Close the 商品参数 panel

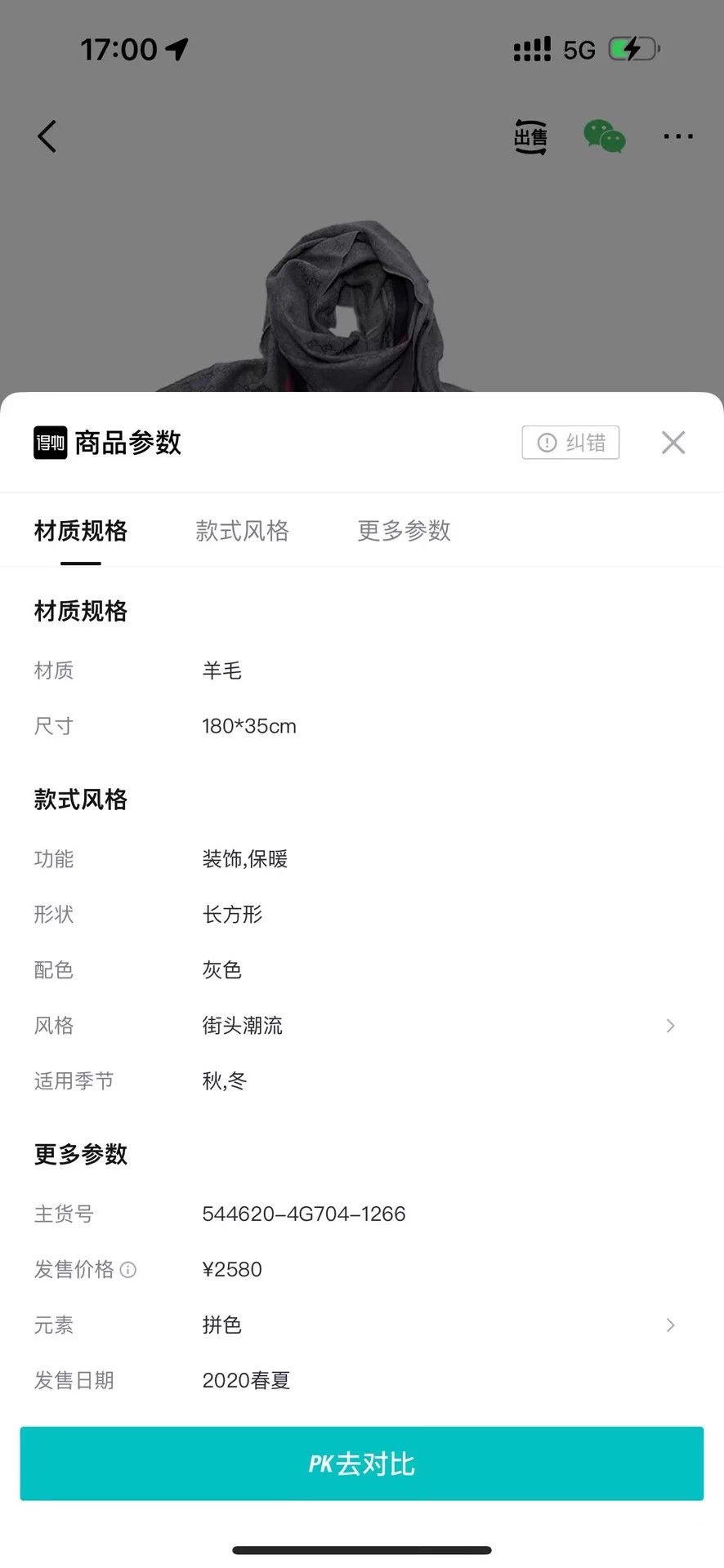673,443
